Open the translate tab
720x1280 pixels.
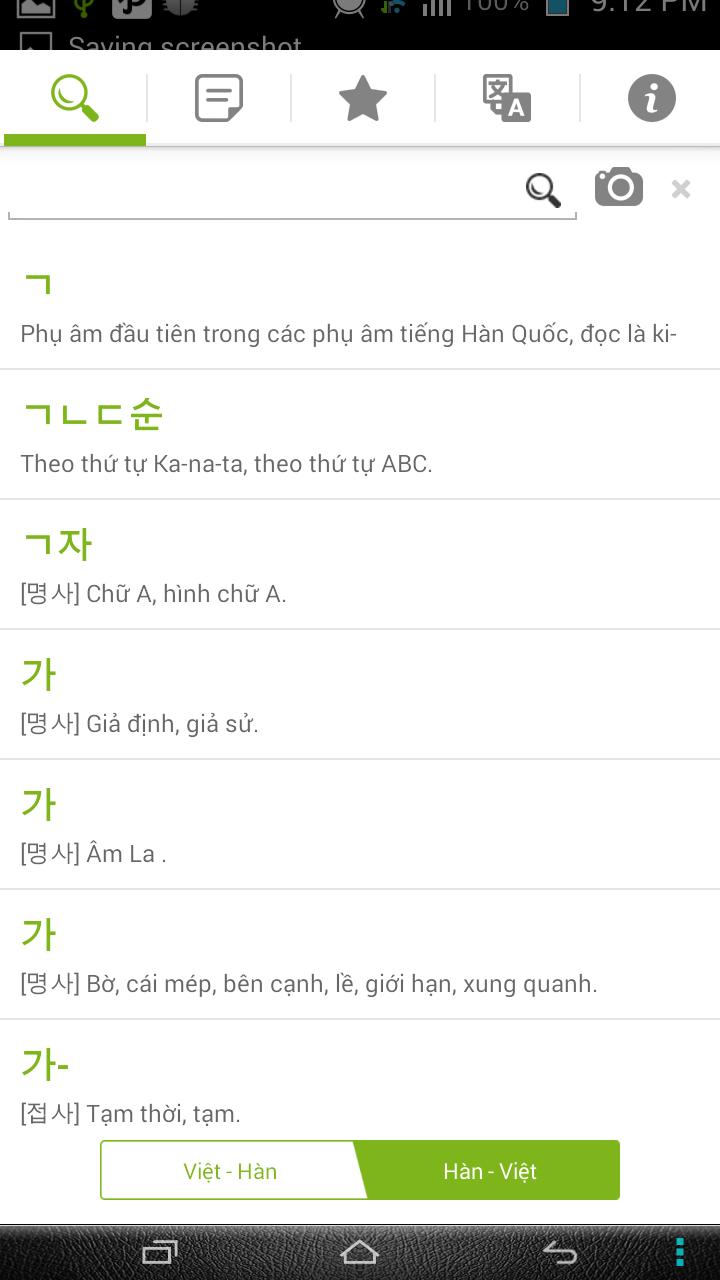506,99
